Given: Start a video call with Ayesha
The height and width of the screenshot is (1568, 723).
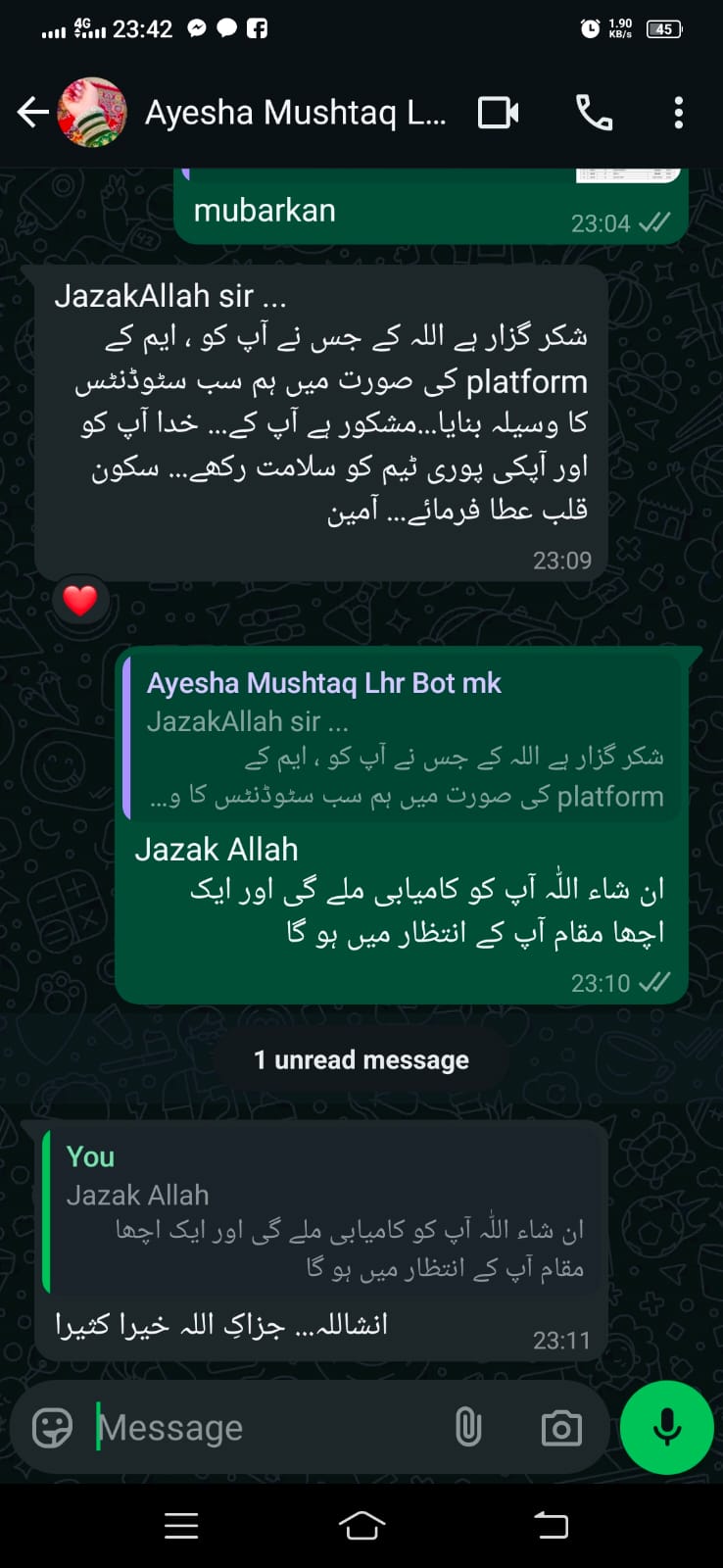Looking at the screenshot, I should [x=498, y=113].
